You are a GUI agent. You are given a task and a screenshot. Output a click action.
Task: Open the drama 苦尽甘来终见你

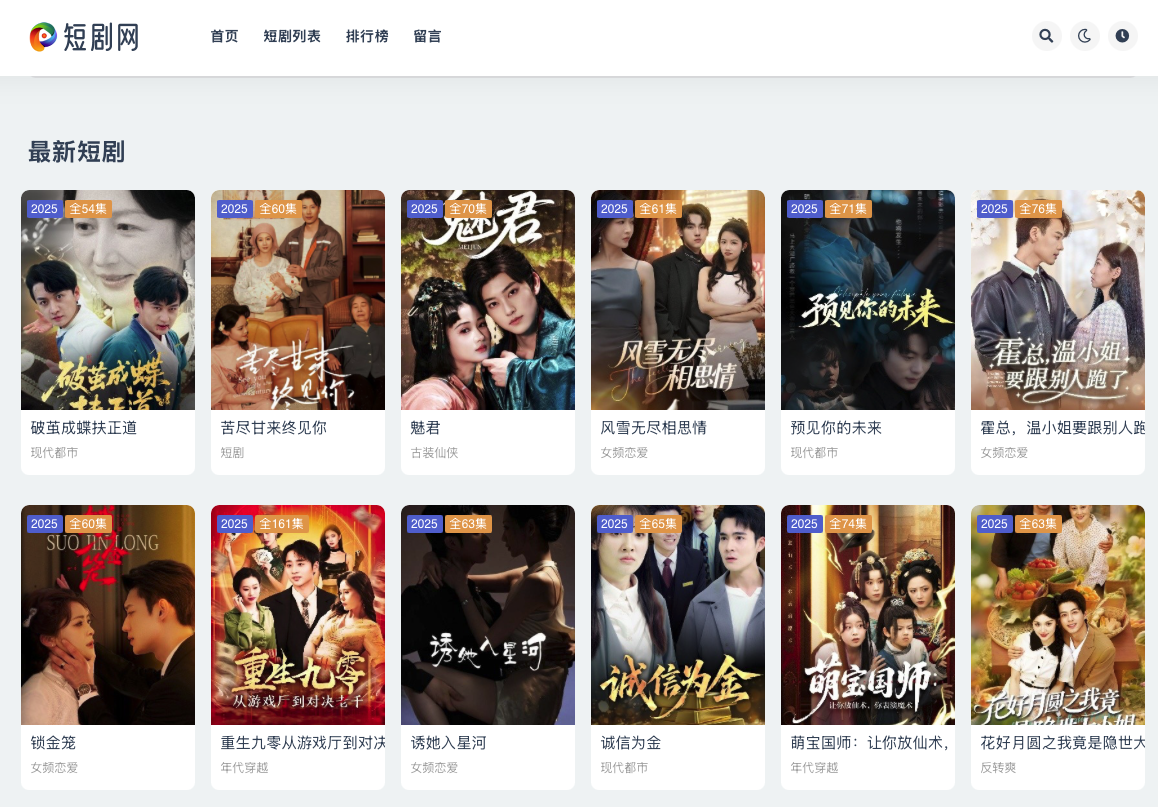[x=298, y=300]
